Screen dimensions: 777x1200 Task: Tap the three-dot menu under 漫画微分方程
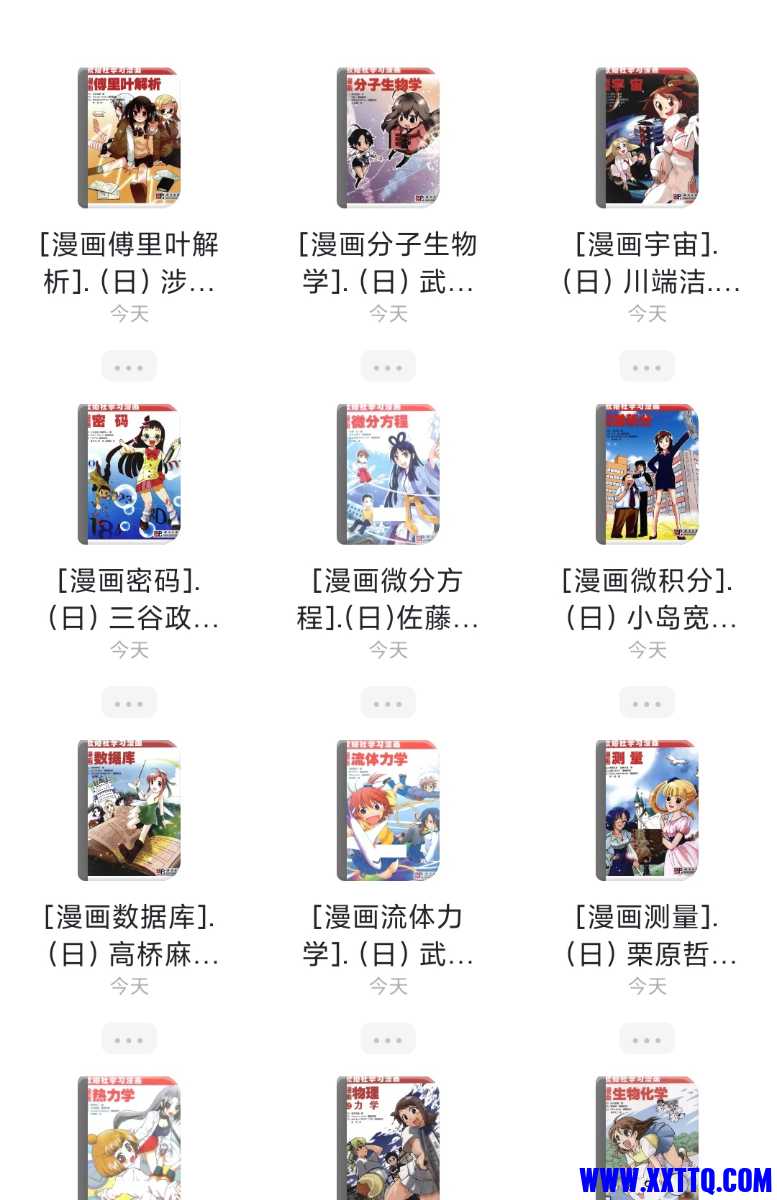pos(388,702)
